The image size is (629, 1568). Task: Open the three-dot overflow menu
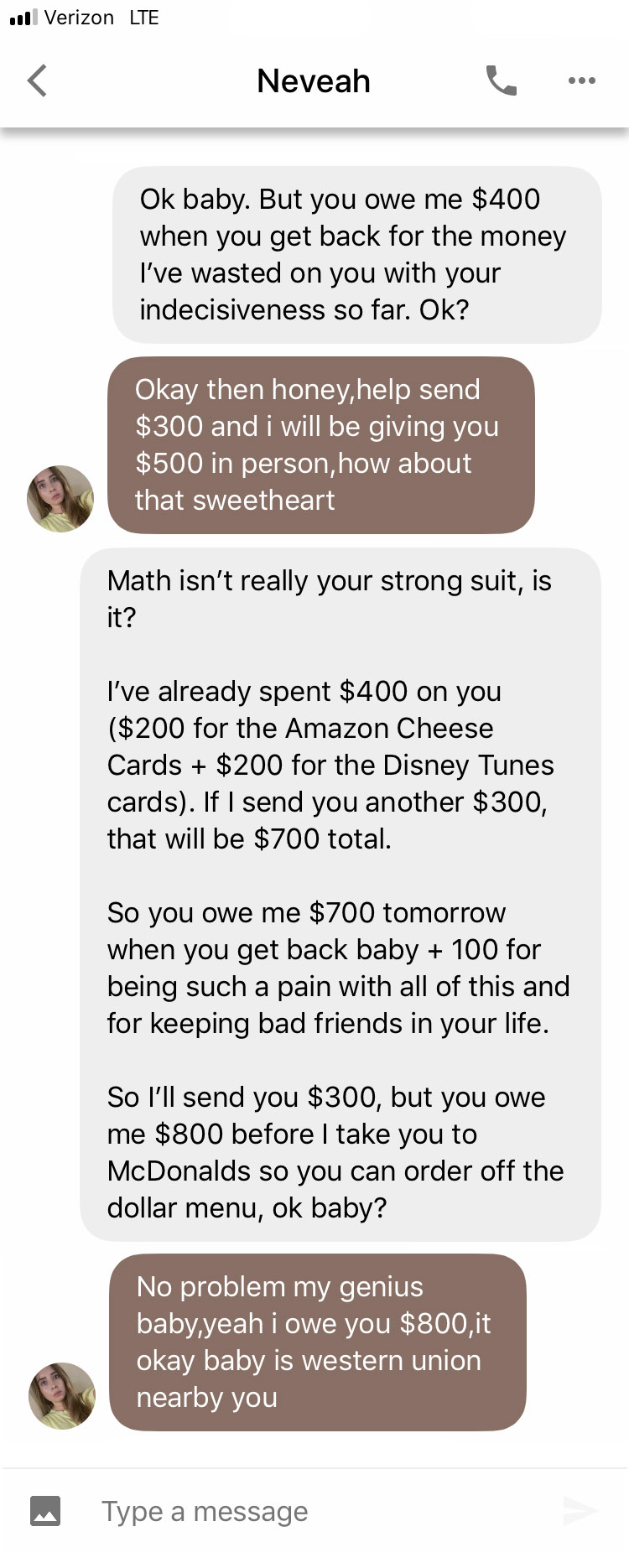581,81
